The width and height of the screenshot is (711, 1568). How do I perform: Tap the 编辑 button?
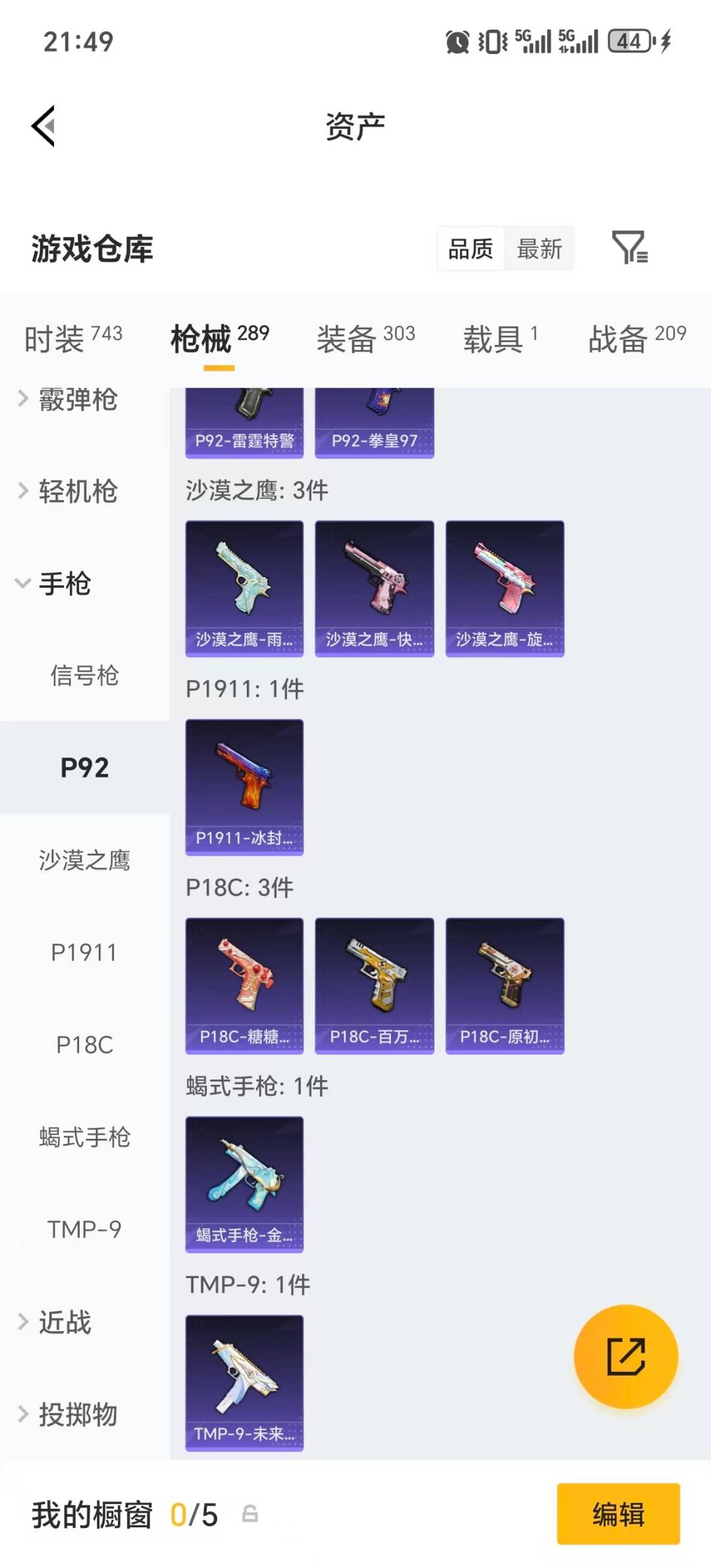(x=618, y=1515)
